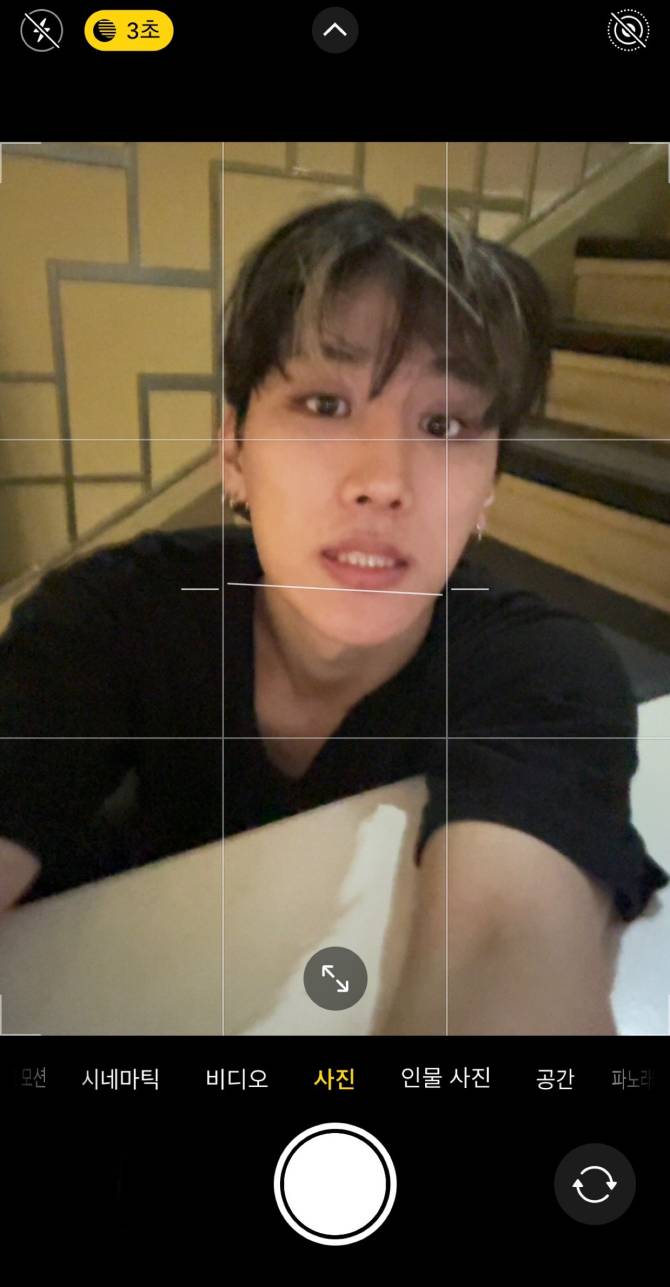The width and height of the screenshot is (670, 1287).
Task: Toggle the flash icon
Action: [42, 31]
